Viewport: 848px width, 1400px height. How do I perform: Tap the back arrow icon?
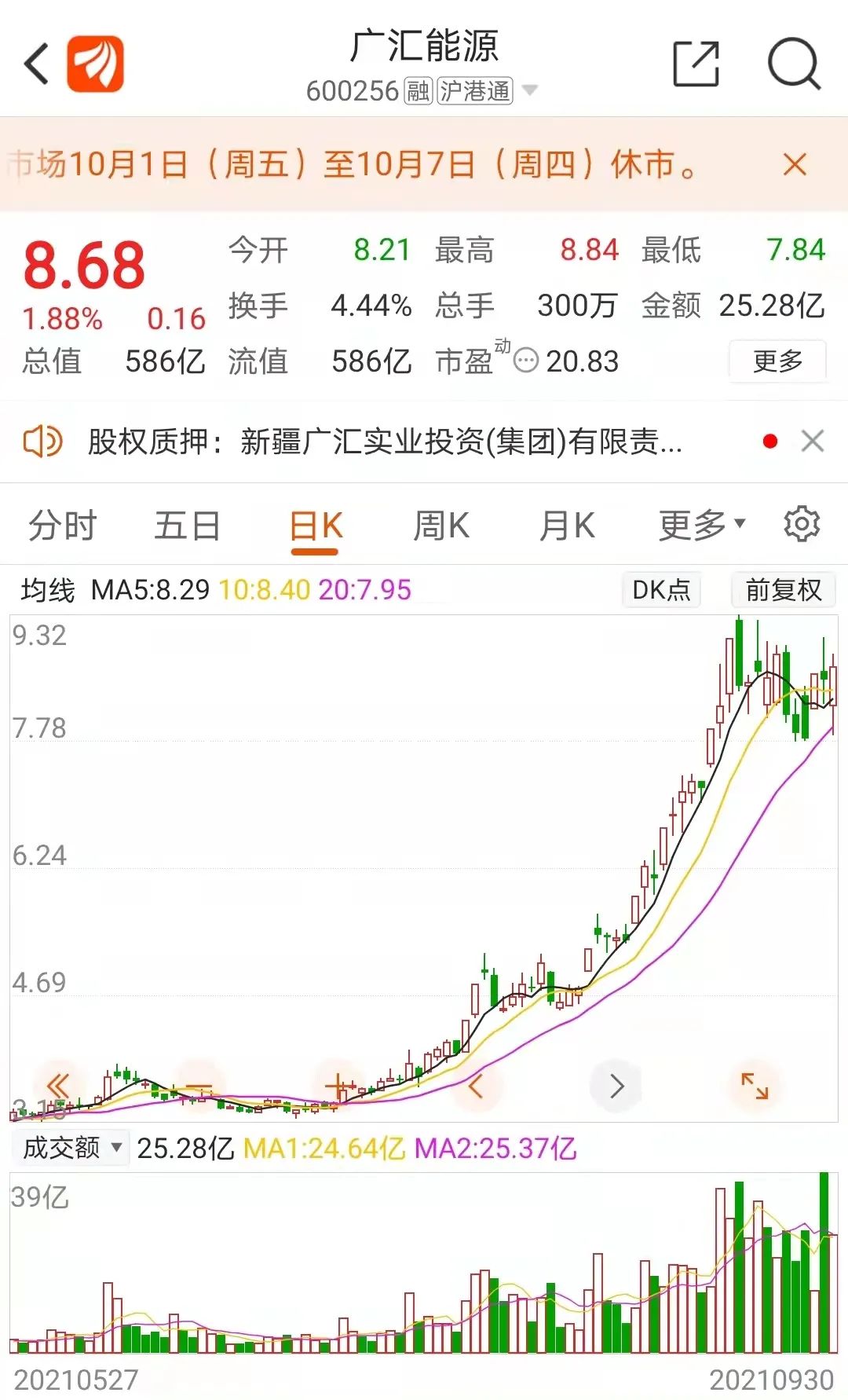click(37, 62)
